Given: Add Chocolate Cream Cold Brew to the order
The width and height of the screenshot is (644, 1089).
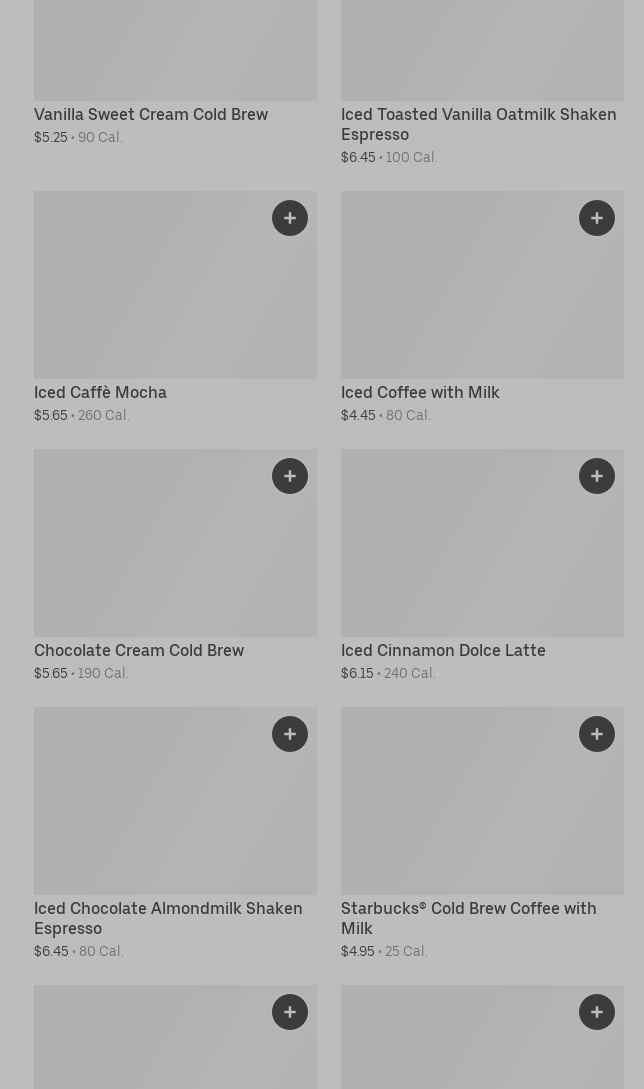Looking at the screenshot, I should pos(290,476).
